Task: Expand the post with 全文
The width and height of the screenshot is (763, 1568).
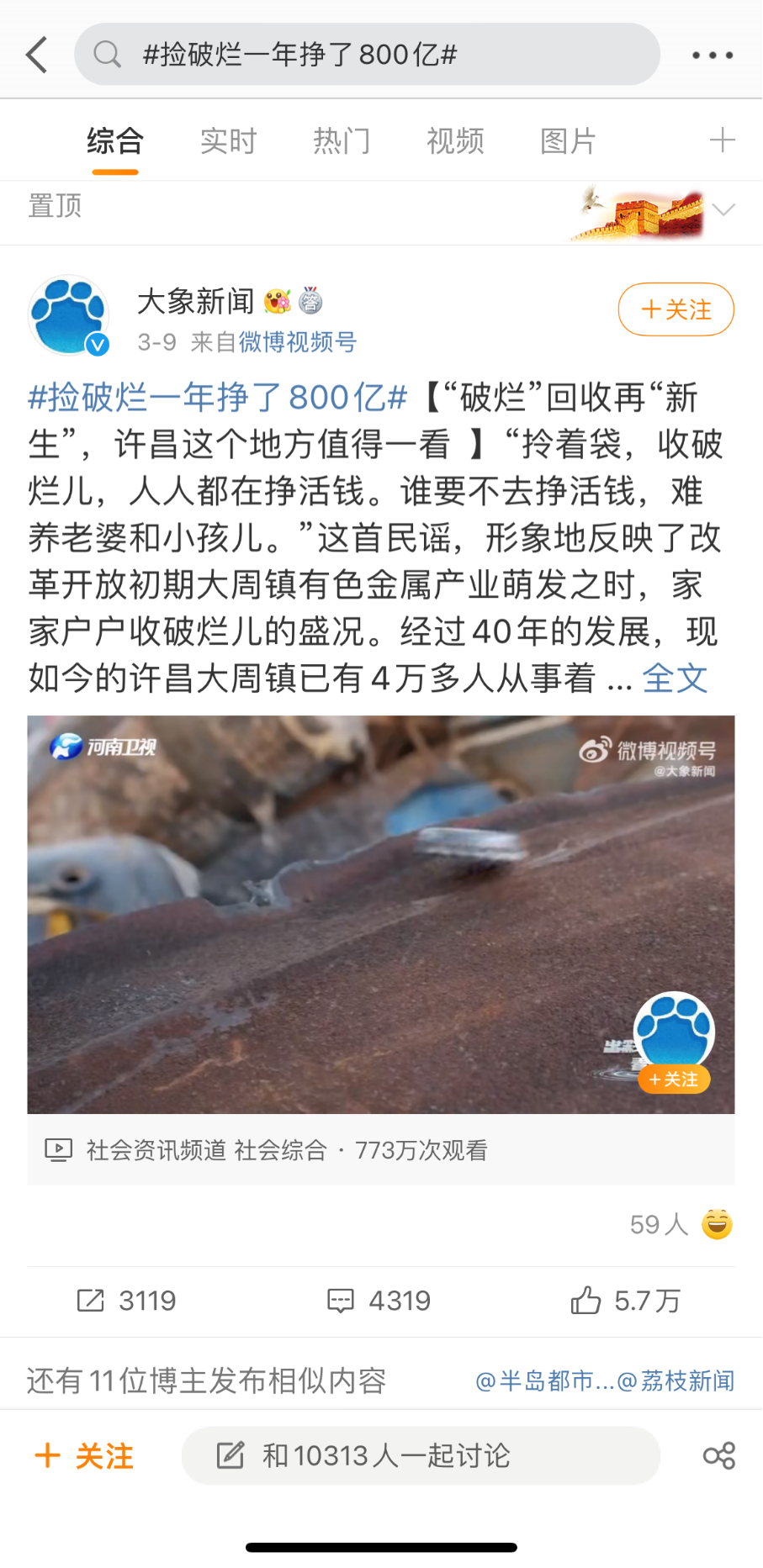Action: [675, 678]
